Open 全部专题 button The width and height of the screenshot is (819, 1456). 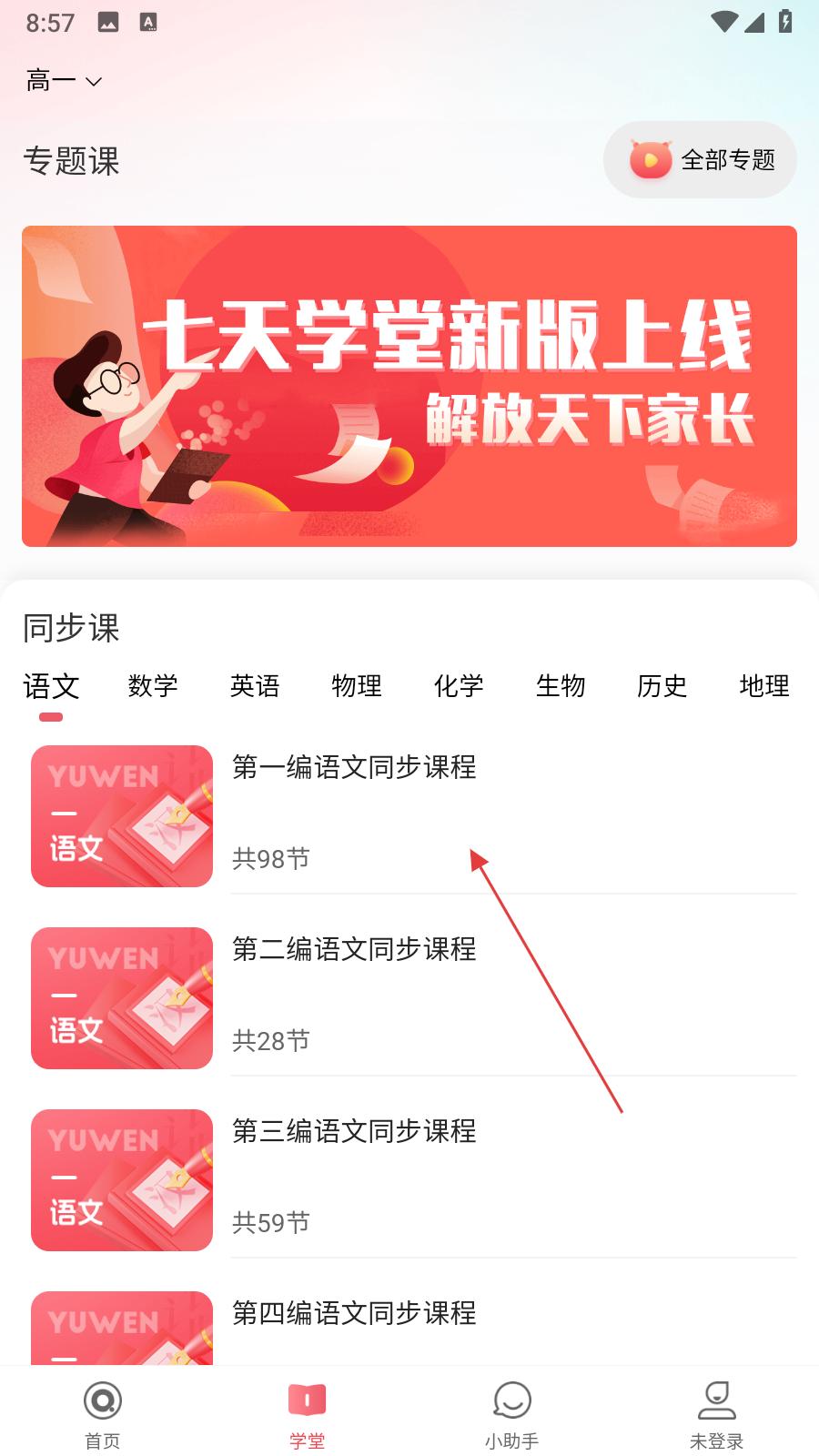tap(700, 160)
